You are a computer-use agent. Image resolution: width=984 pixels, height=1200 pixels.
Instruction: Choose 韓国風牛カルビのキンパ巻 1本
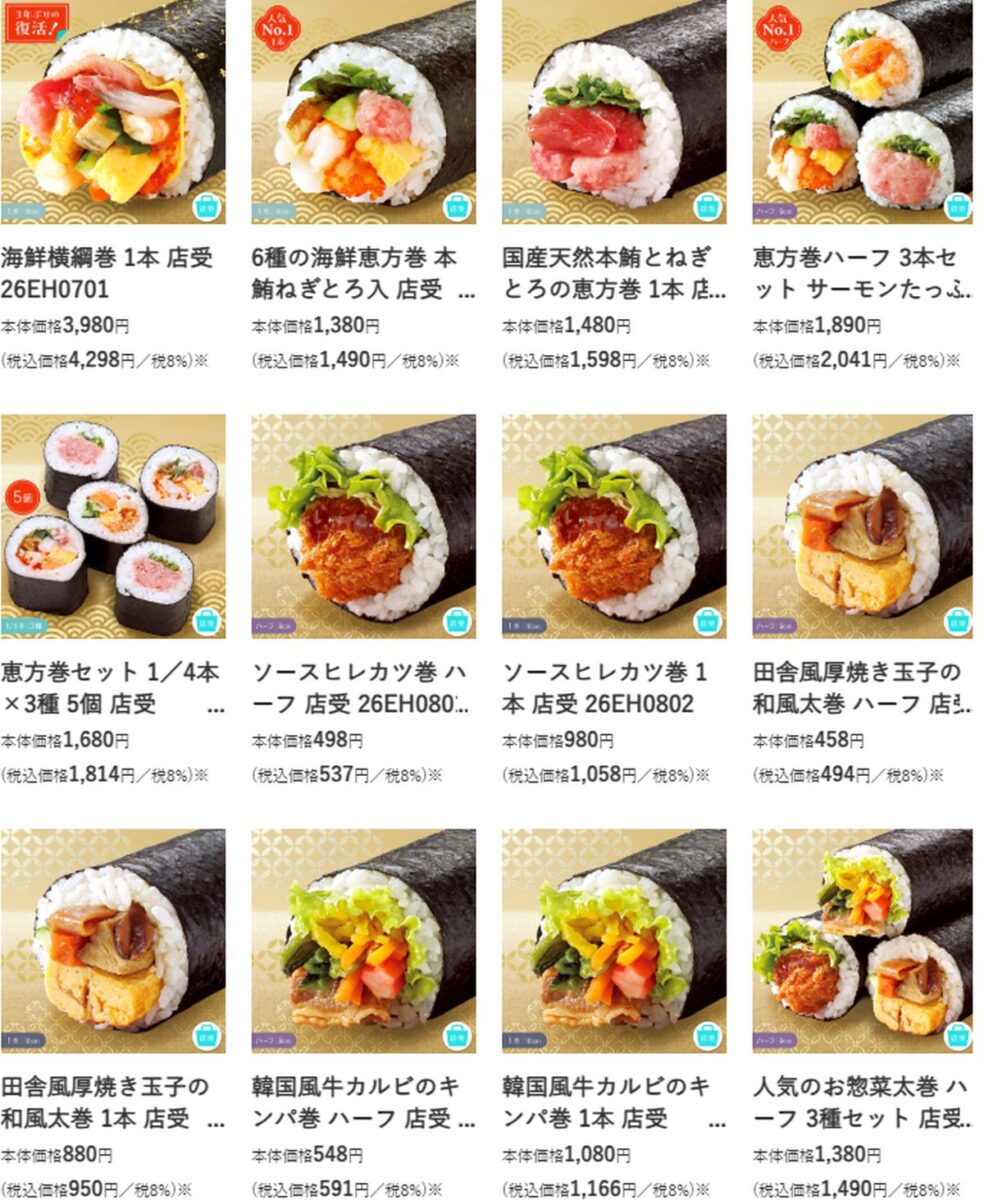(614, 941)
